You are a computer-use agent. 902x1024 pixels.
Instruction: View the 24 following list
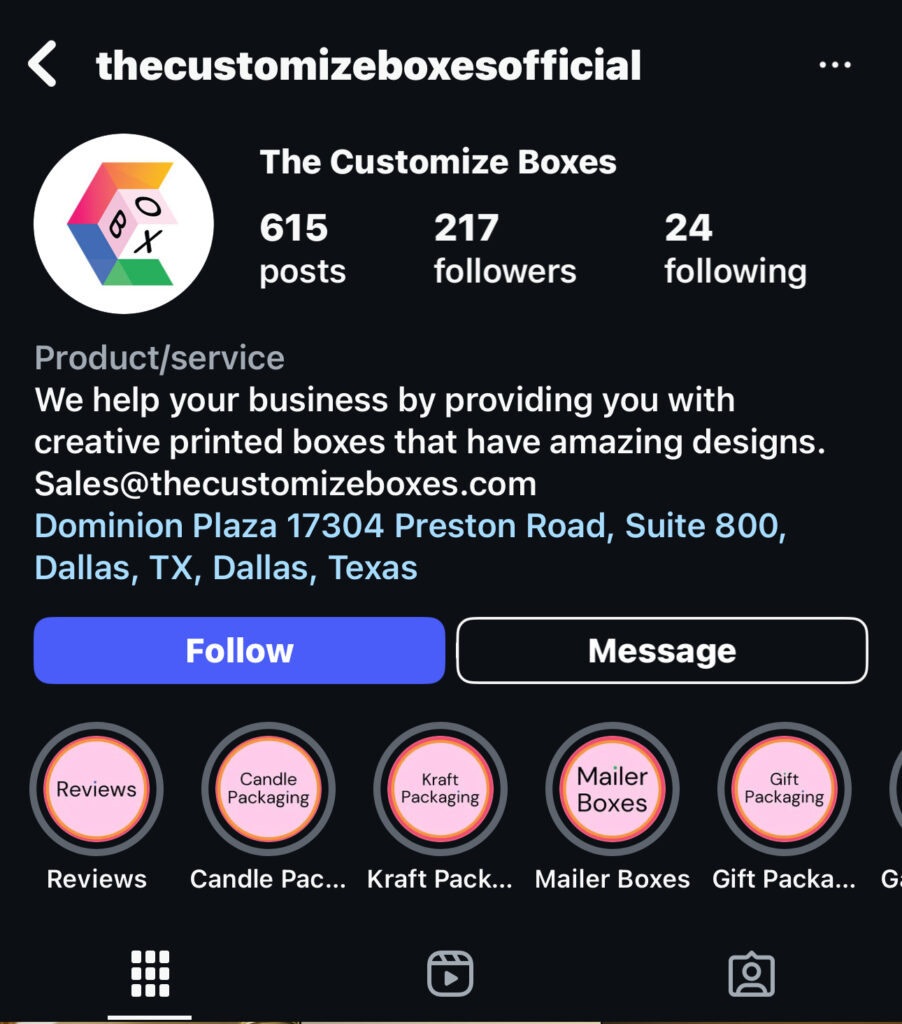(x=735, y=249)
